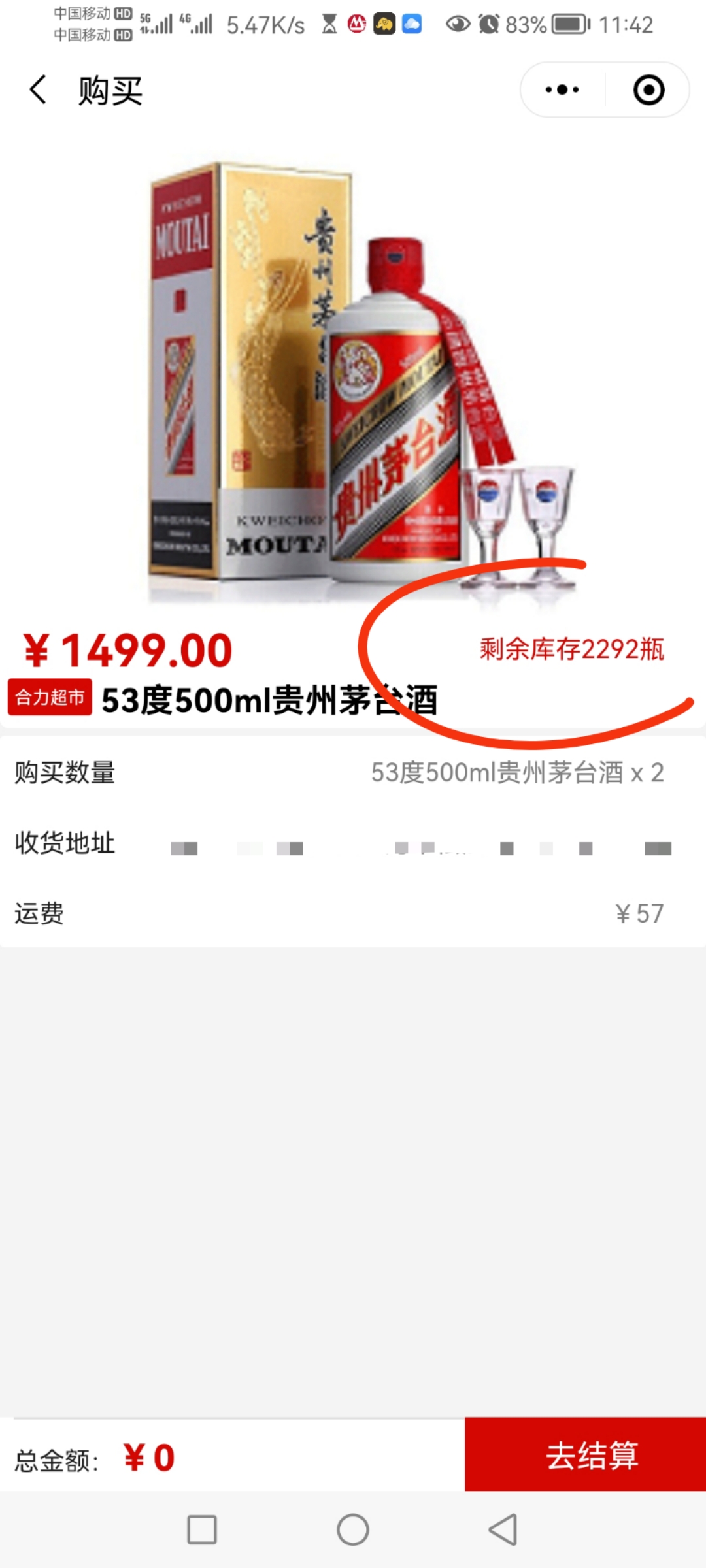Viewport: 706px width, 1568px height.
Task: Open recent apps from navigation bar
Action: [x=202, y=1529]
